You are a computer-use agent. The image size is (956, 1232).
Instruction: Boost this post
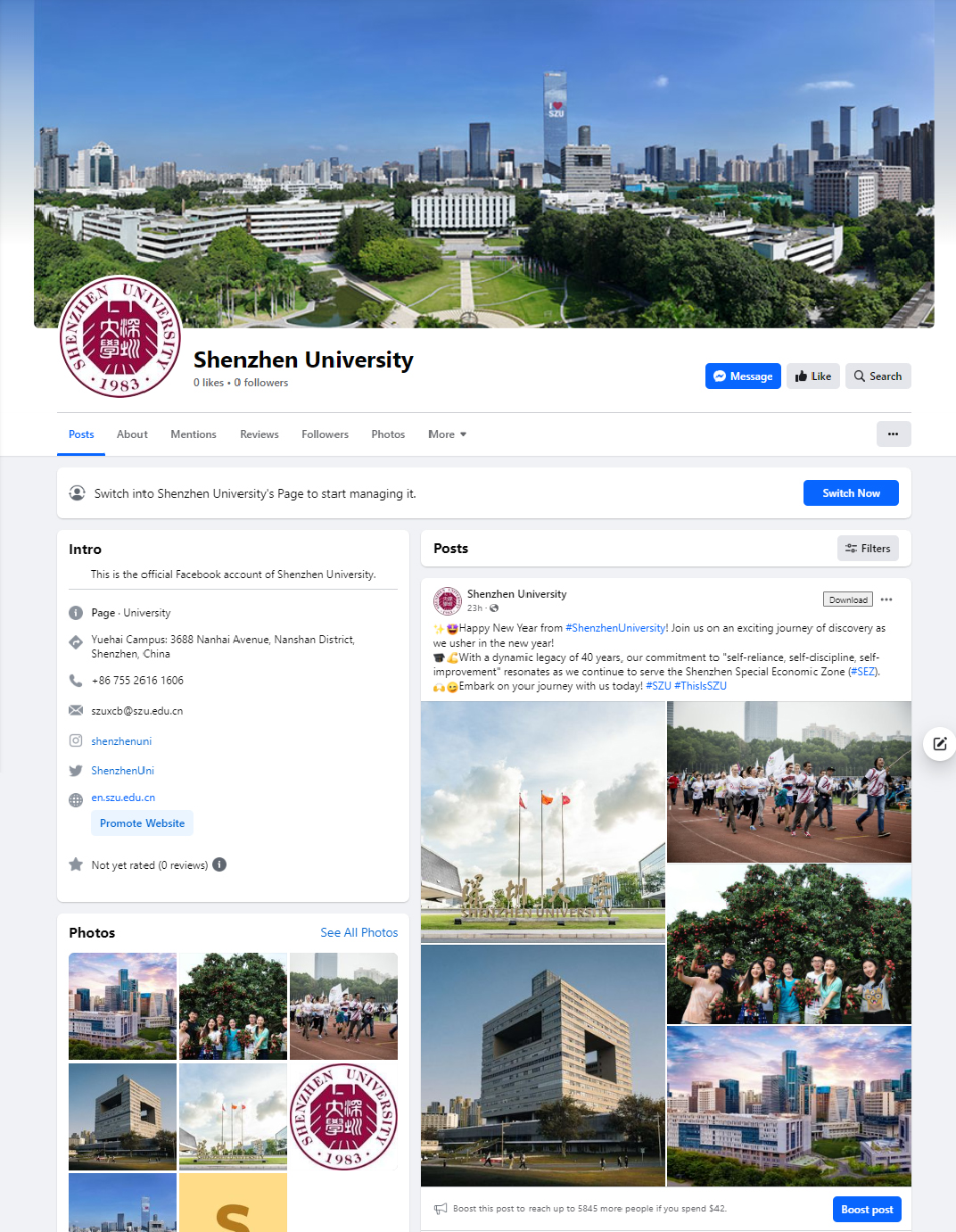coord(867,1210)
